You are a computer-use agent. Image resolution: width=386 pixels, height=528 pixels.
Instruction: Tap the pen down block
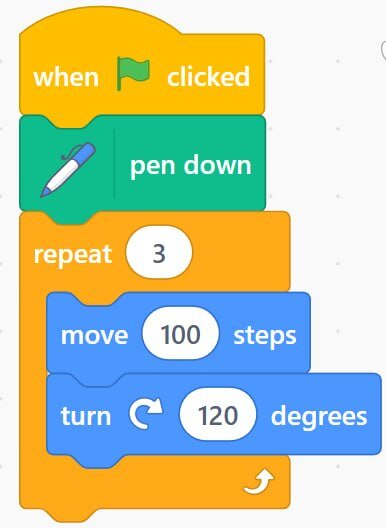coord(142,164)
